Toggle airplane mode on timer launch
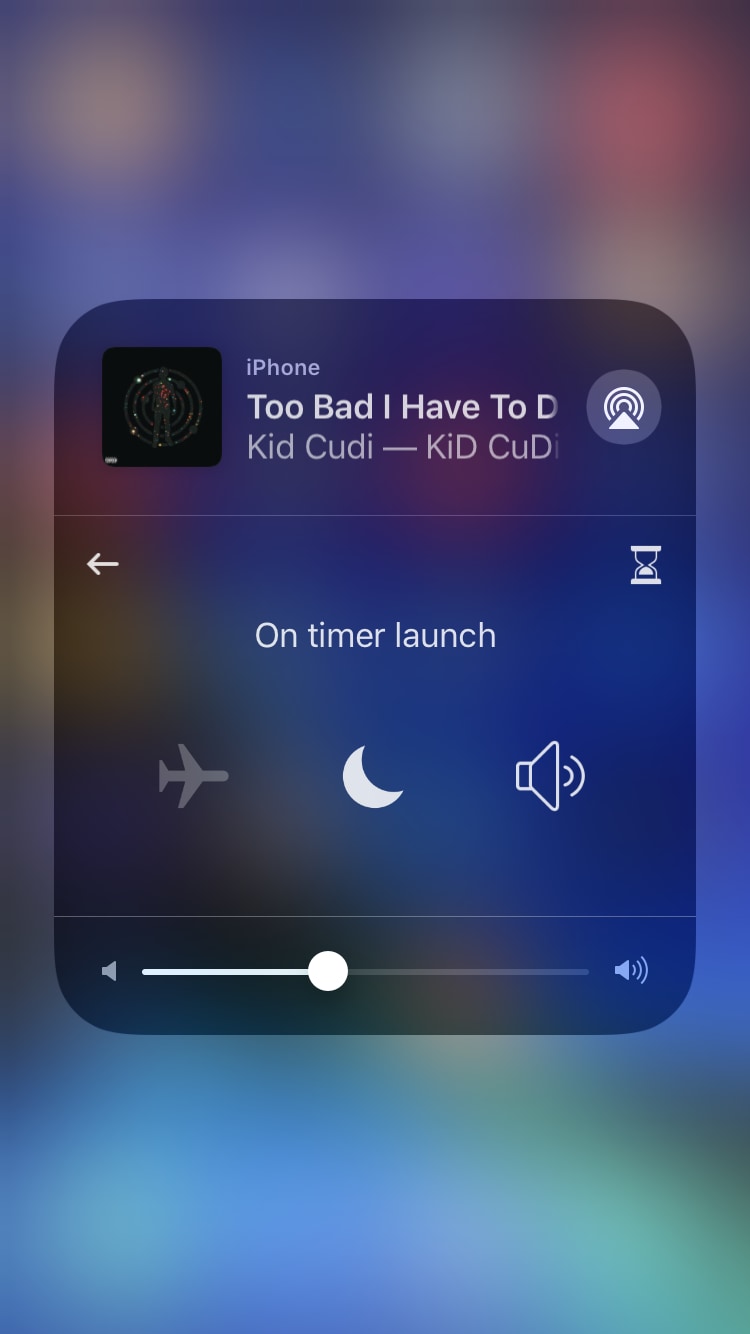This screenshot has width=750, height=1334. click(x=194, y=775)
